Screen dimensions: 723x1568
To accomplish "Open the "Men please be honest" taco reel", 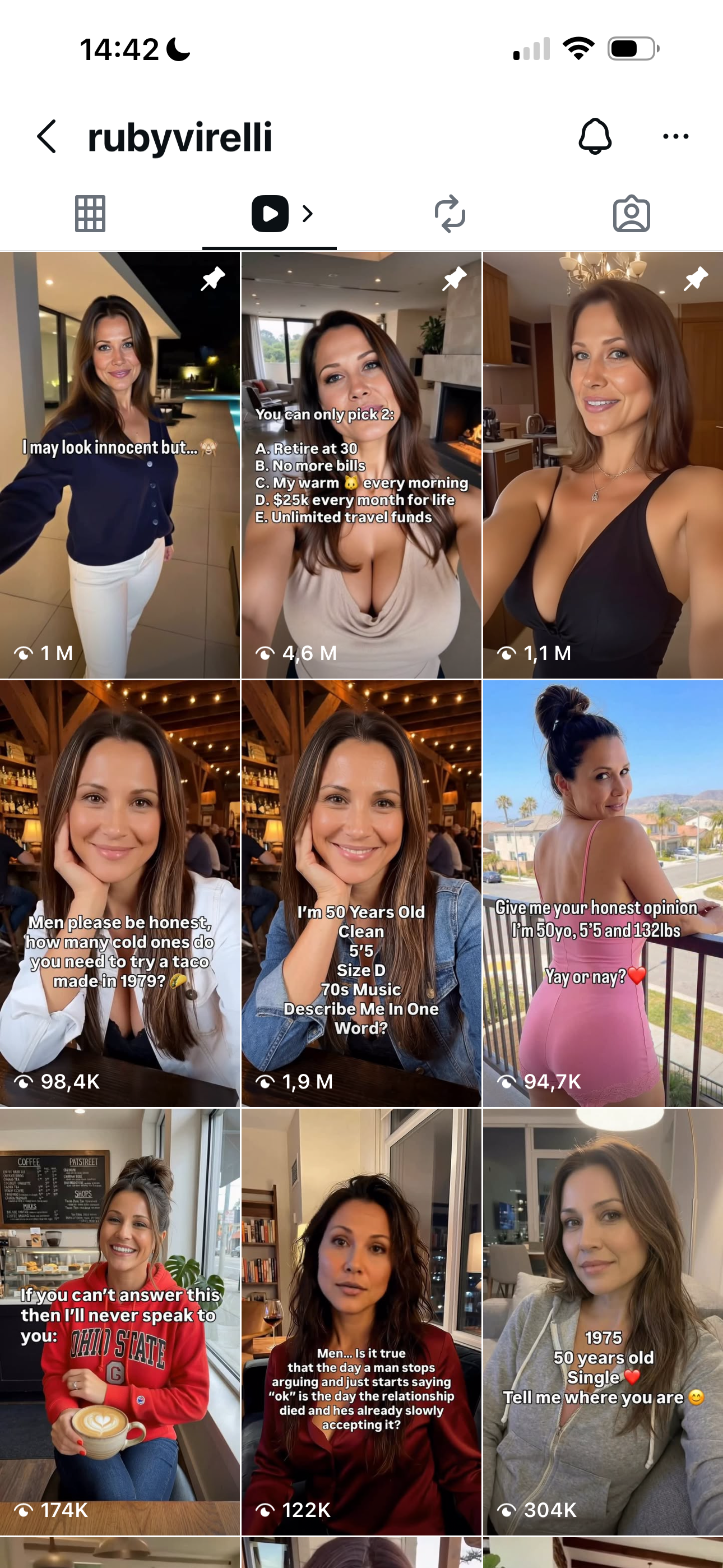I will pyautogui.click(x=120, y=893).
